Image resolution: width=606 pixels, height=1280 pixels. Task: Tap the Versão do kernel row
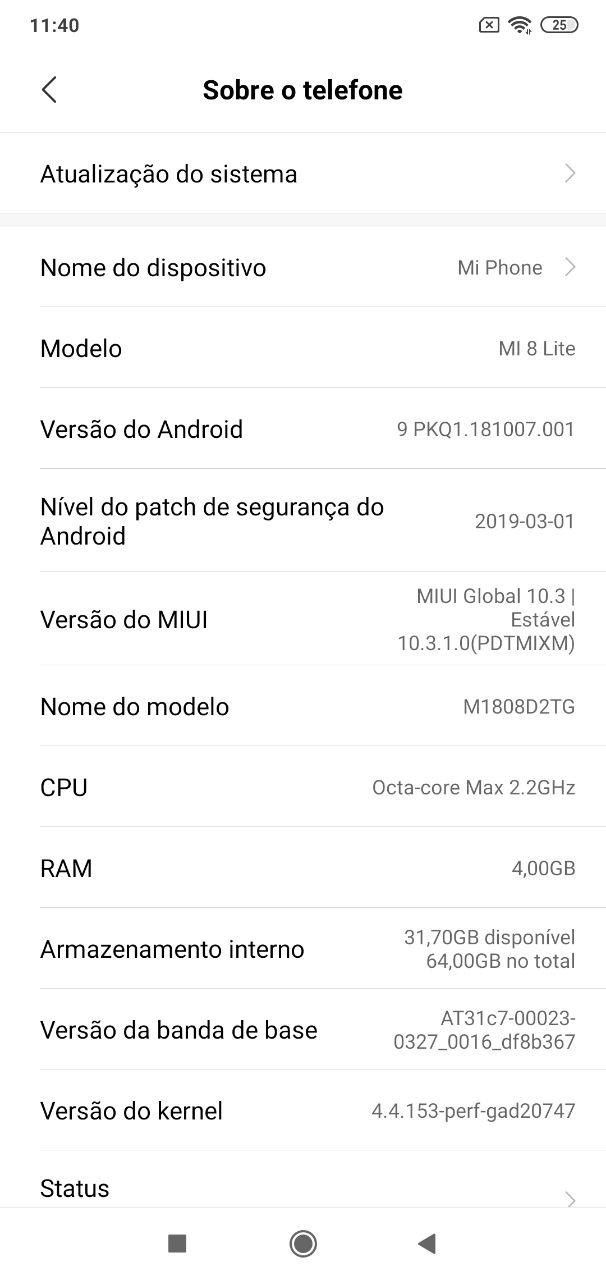pos(303,1111)
